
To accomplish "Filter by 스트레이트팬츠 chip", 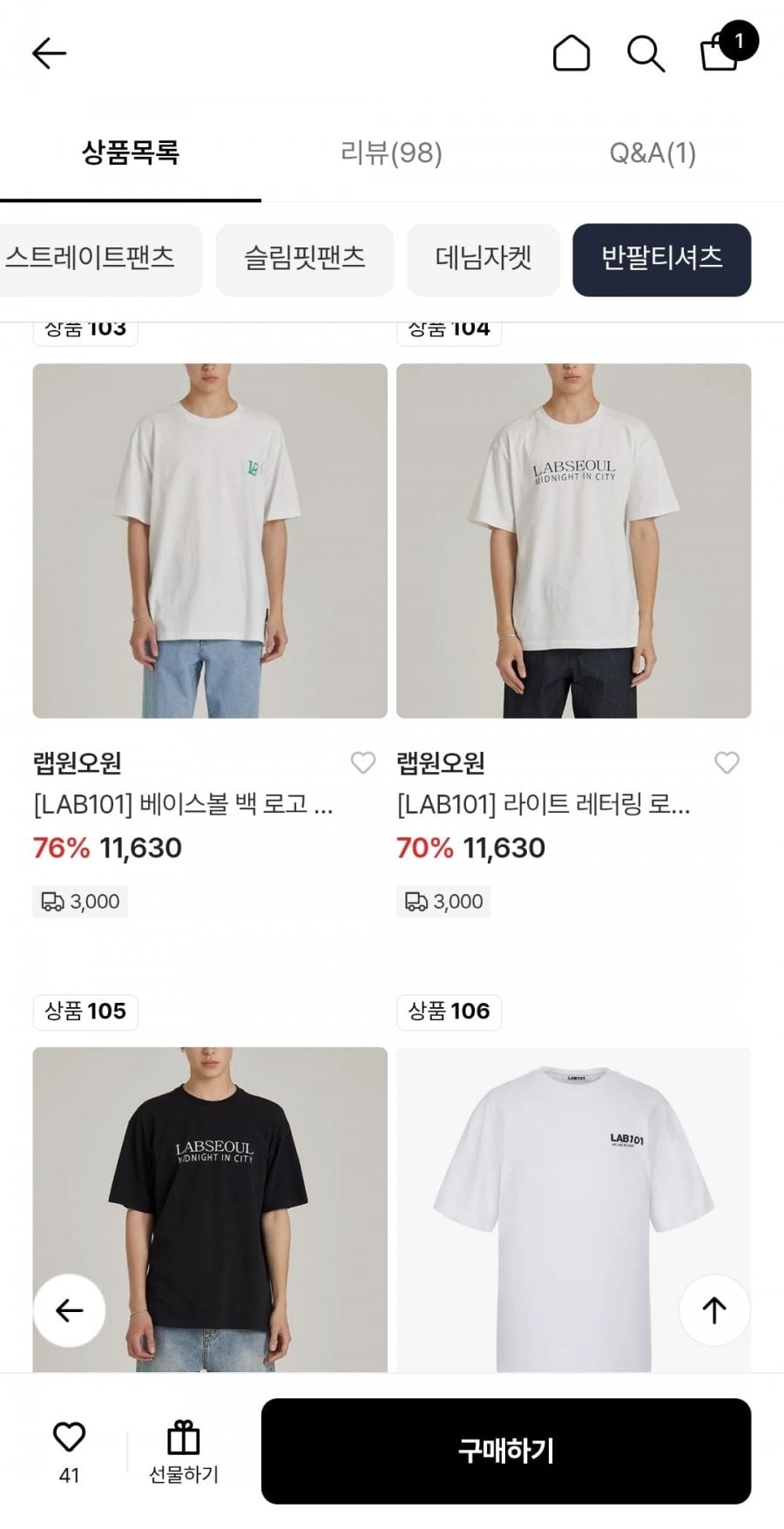I will point(94,259).
